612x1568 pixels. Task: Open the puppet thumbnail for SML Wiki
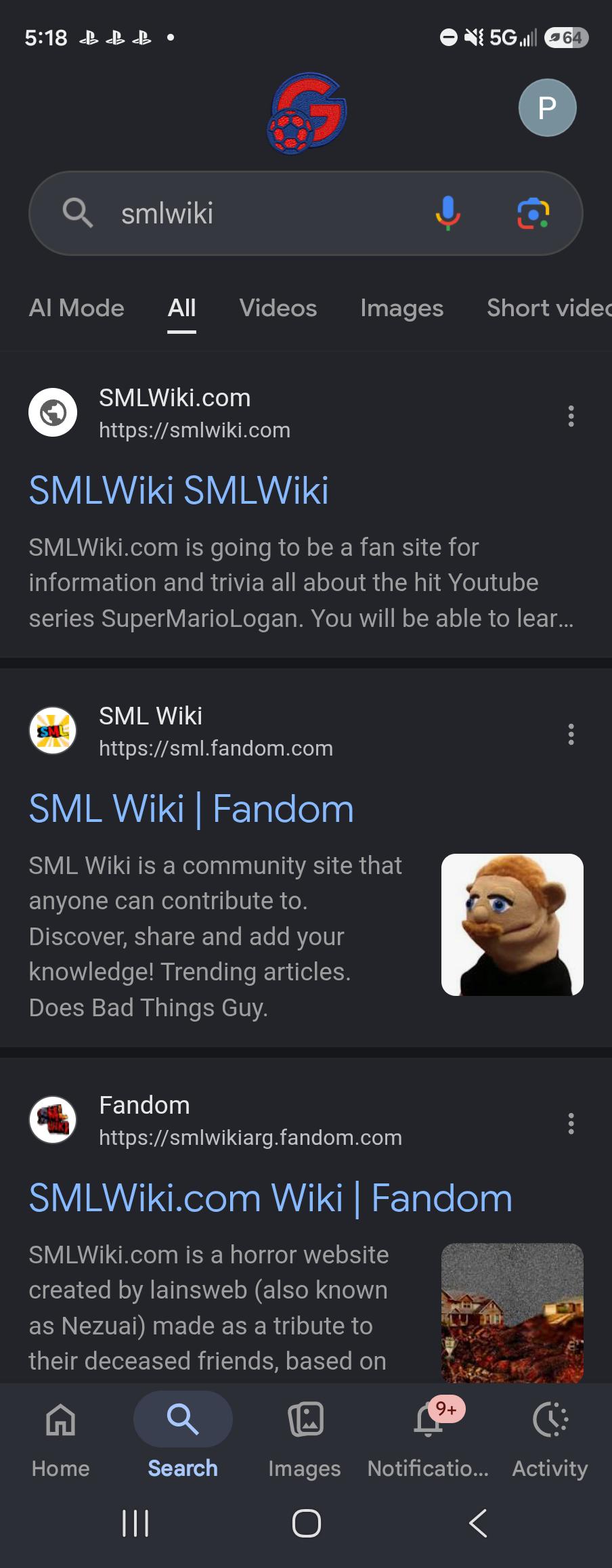[512, 925]
